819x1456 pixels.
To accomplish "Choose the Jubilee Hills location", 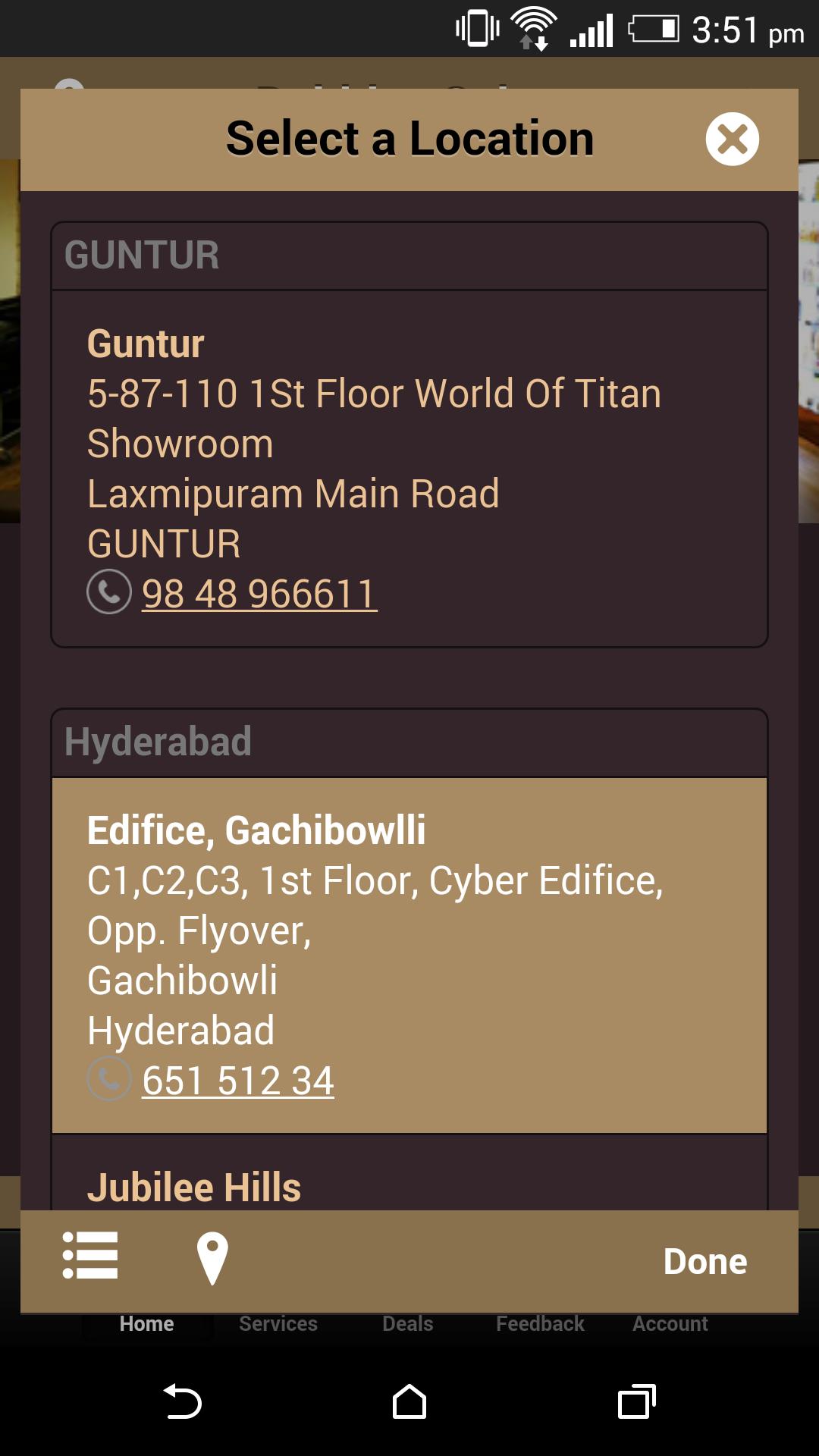I will [x=194, y=1187].
